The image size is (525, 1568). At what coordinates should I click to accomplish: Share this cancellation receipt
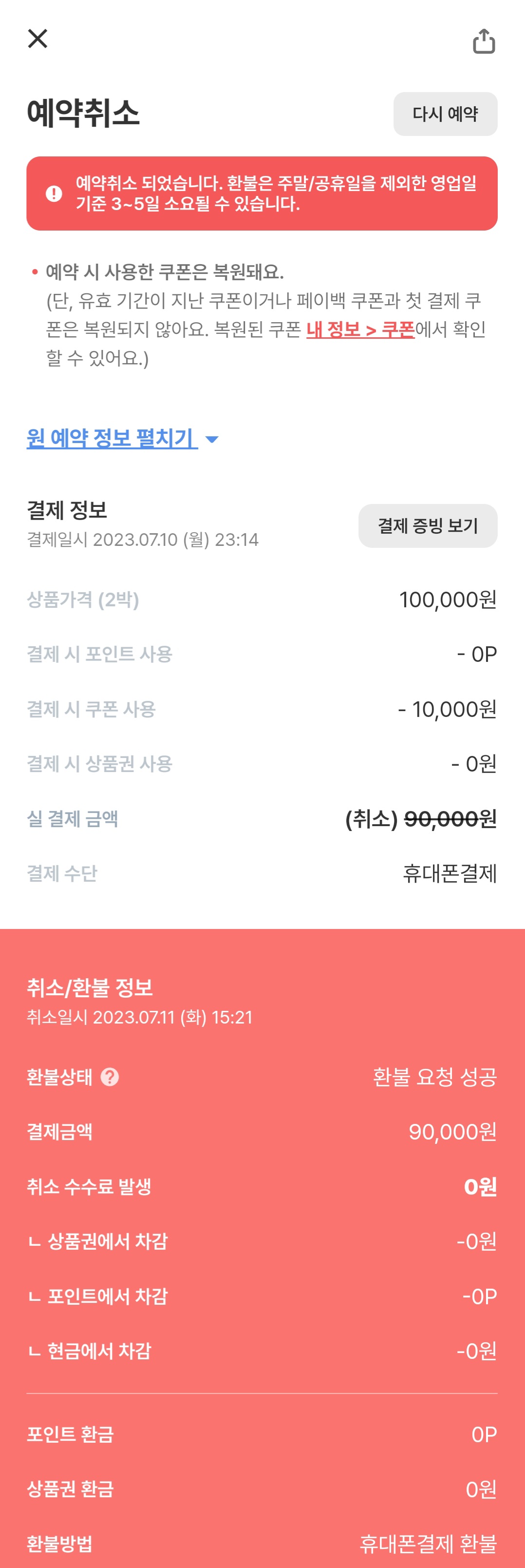(484, 41)
